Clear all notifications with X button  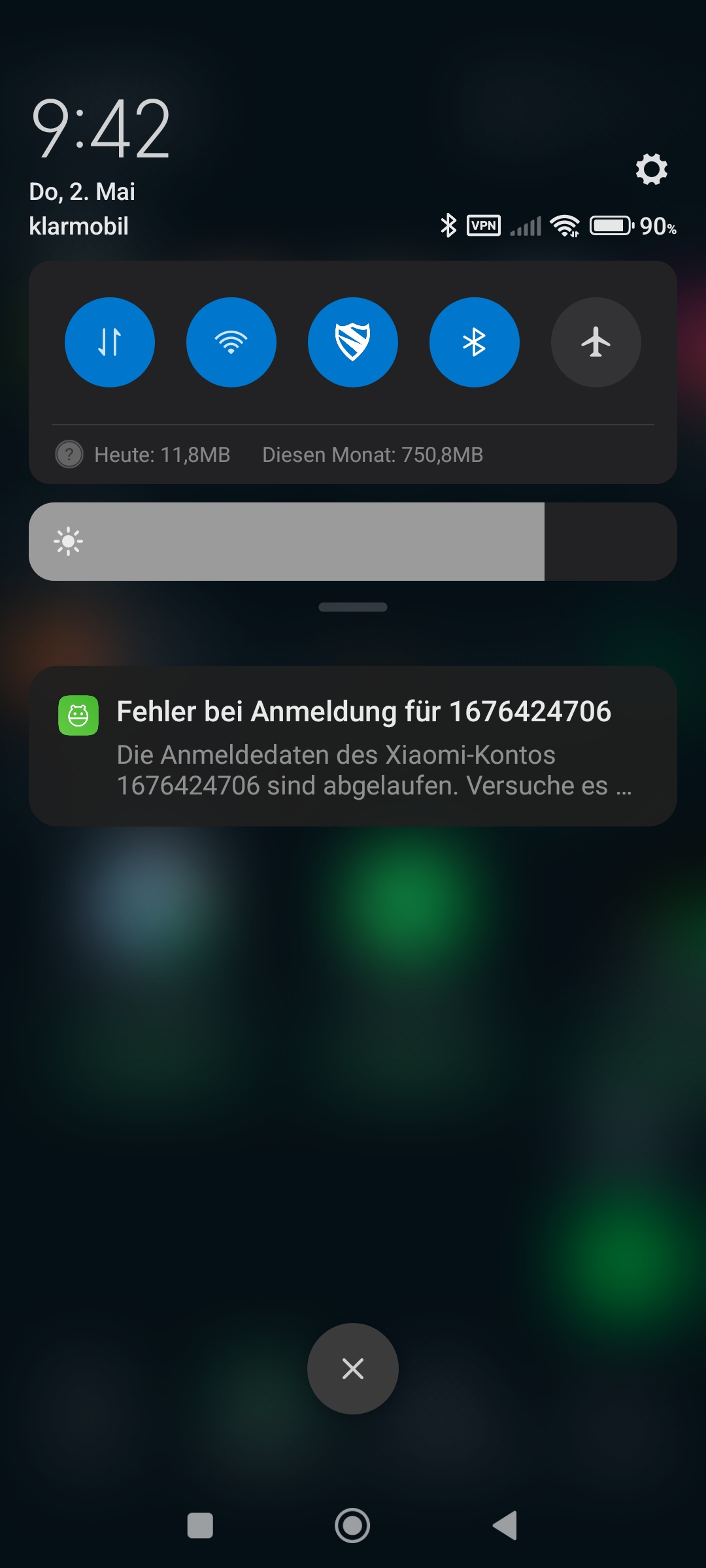click(x=353, y=1369)
